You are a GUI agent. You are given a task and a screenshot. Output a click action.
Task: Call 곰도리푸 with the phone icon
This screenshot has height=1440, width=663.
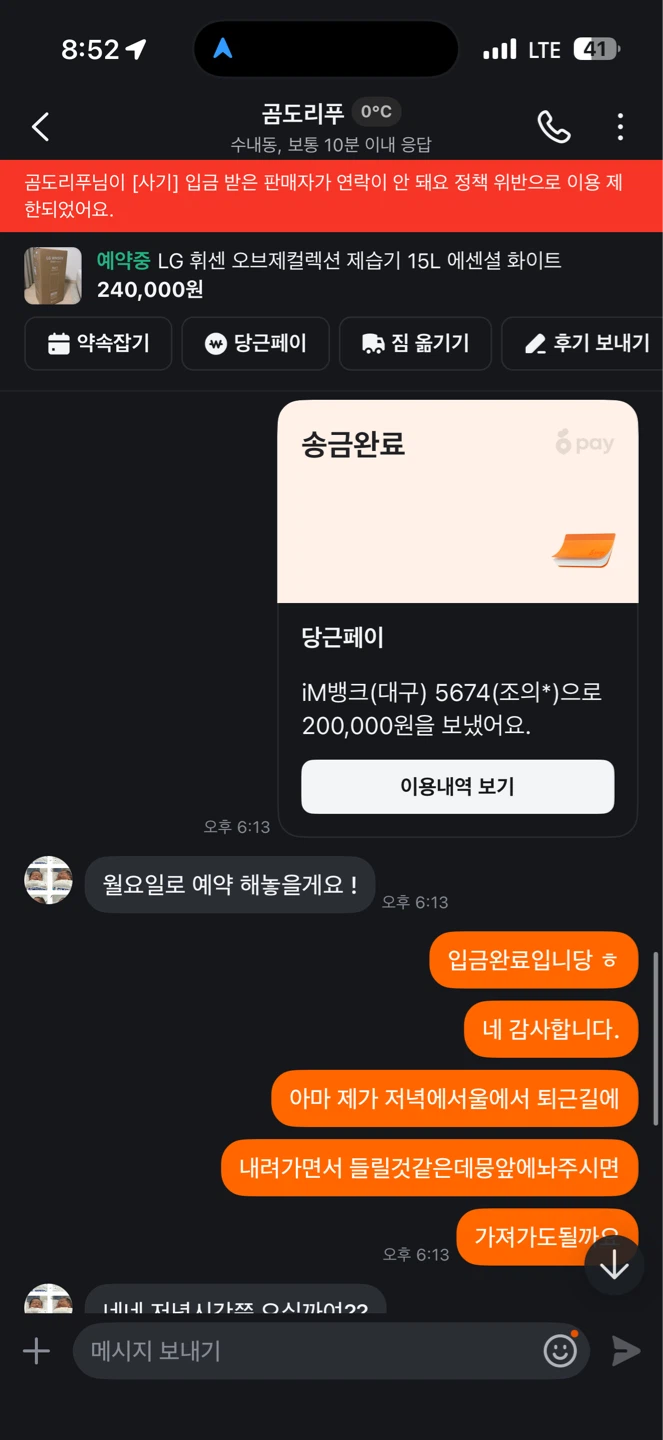[x=554, y=127]
